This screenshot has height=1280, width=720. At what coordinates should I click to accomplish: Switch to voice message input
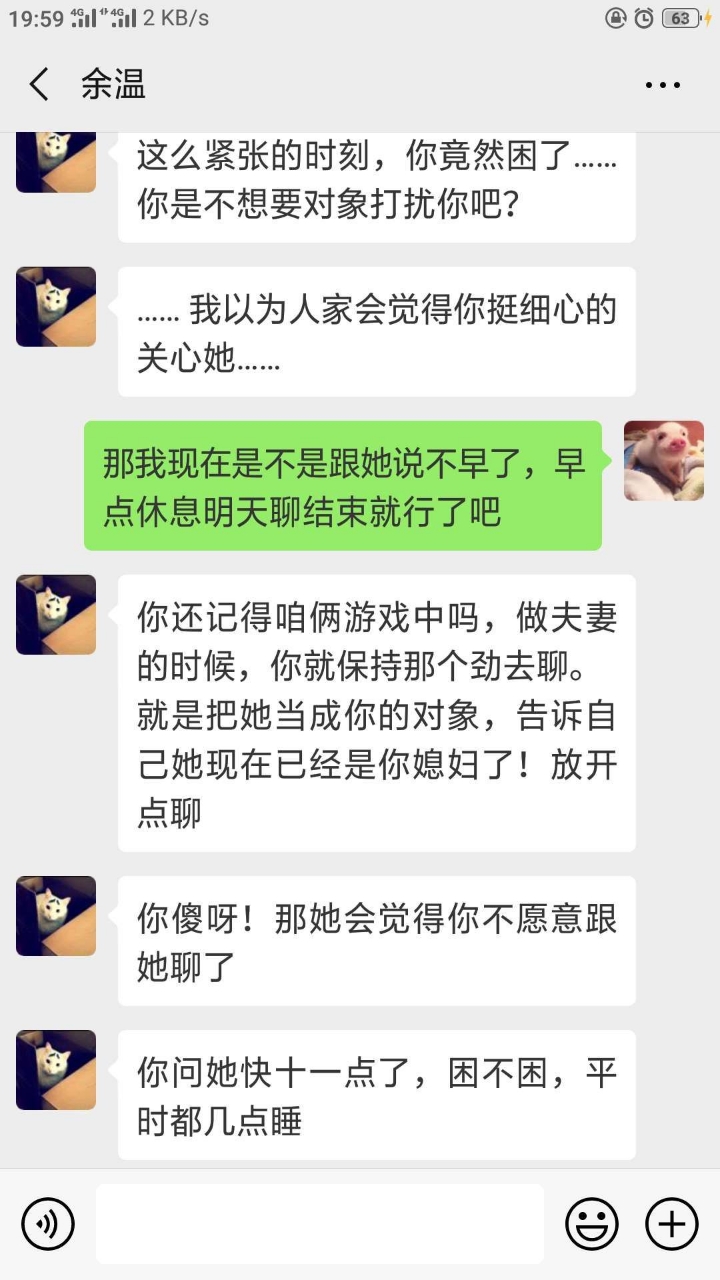[48, 1224]
